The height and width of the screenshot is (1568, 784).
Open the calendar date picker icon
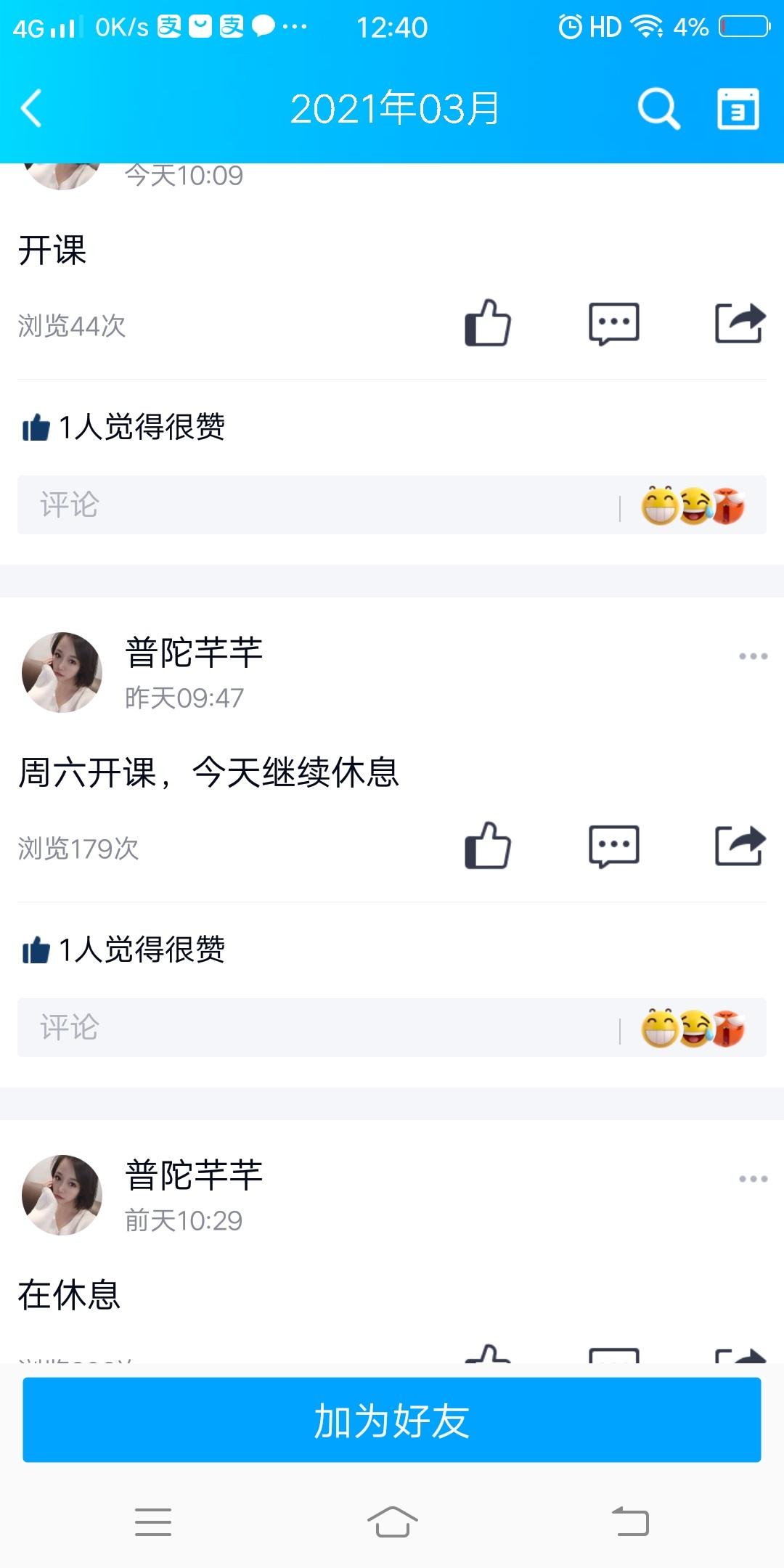point(738,109)
